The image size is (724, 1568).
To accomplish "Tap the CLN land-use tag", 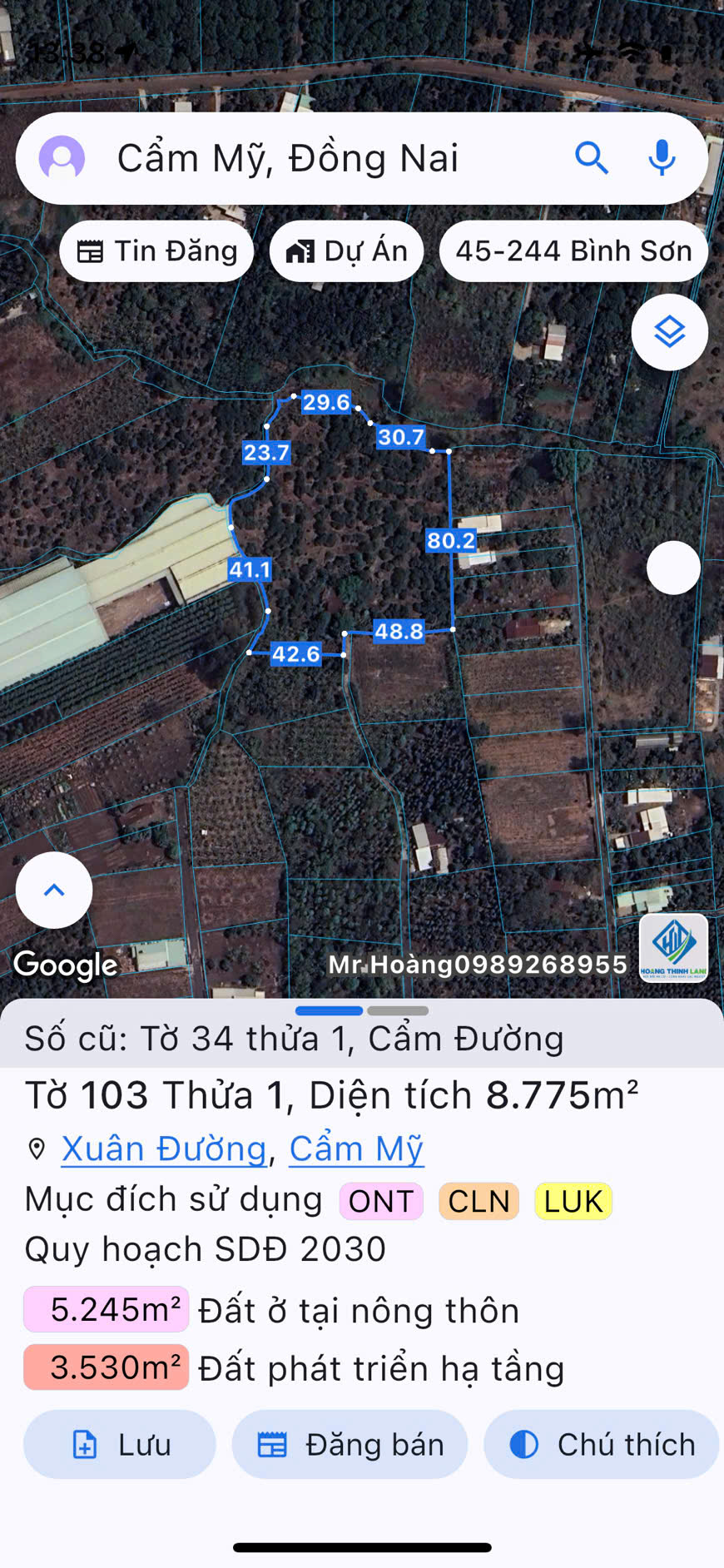I will pos(479,1201).
